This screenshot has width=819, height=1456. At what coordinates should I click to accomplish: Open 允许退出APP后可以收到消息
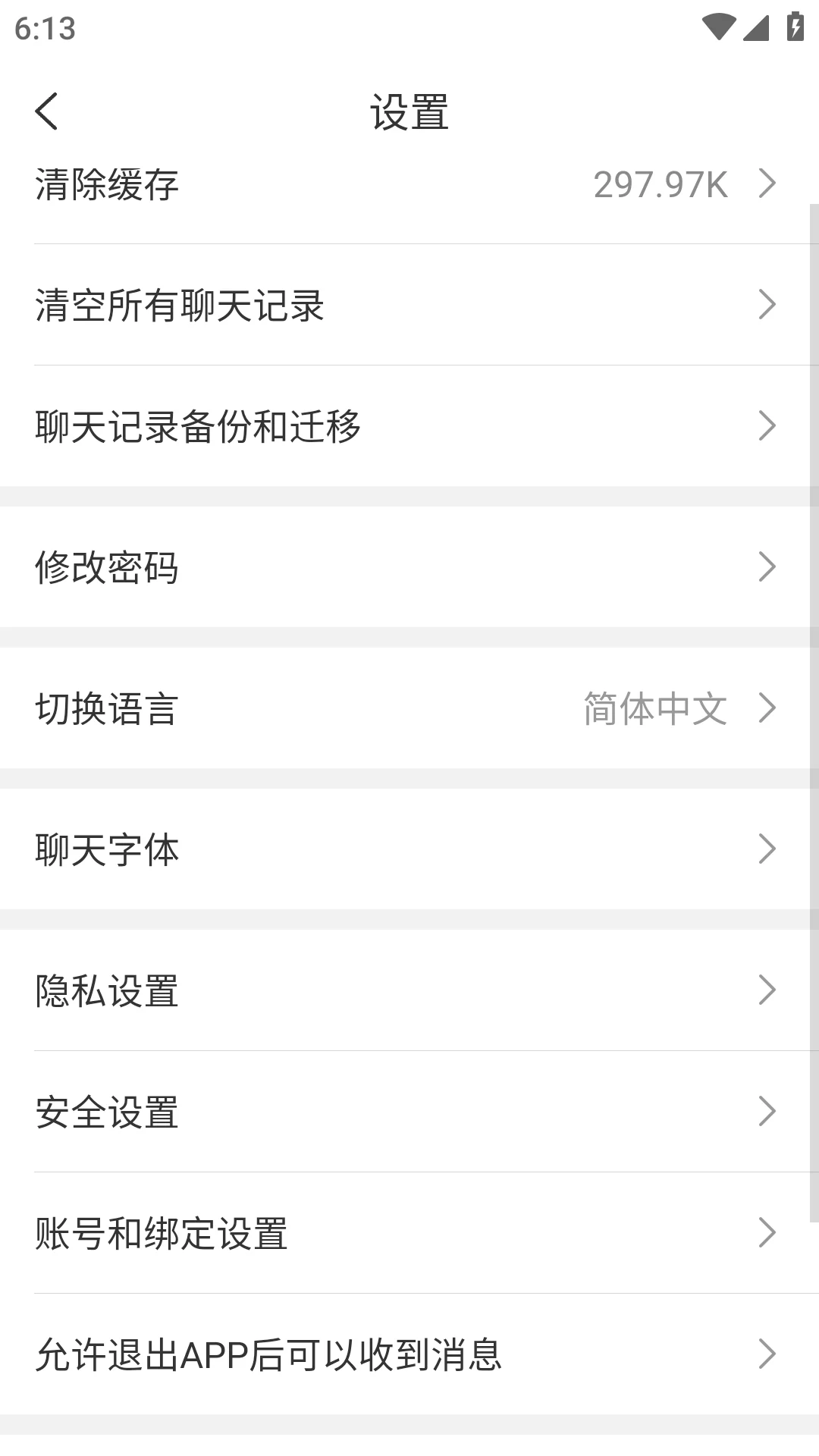click(409, 1354)
